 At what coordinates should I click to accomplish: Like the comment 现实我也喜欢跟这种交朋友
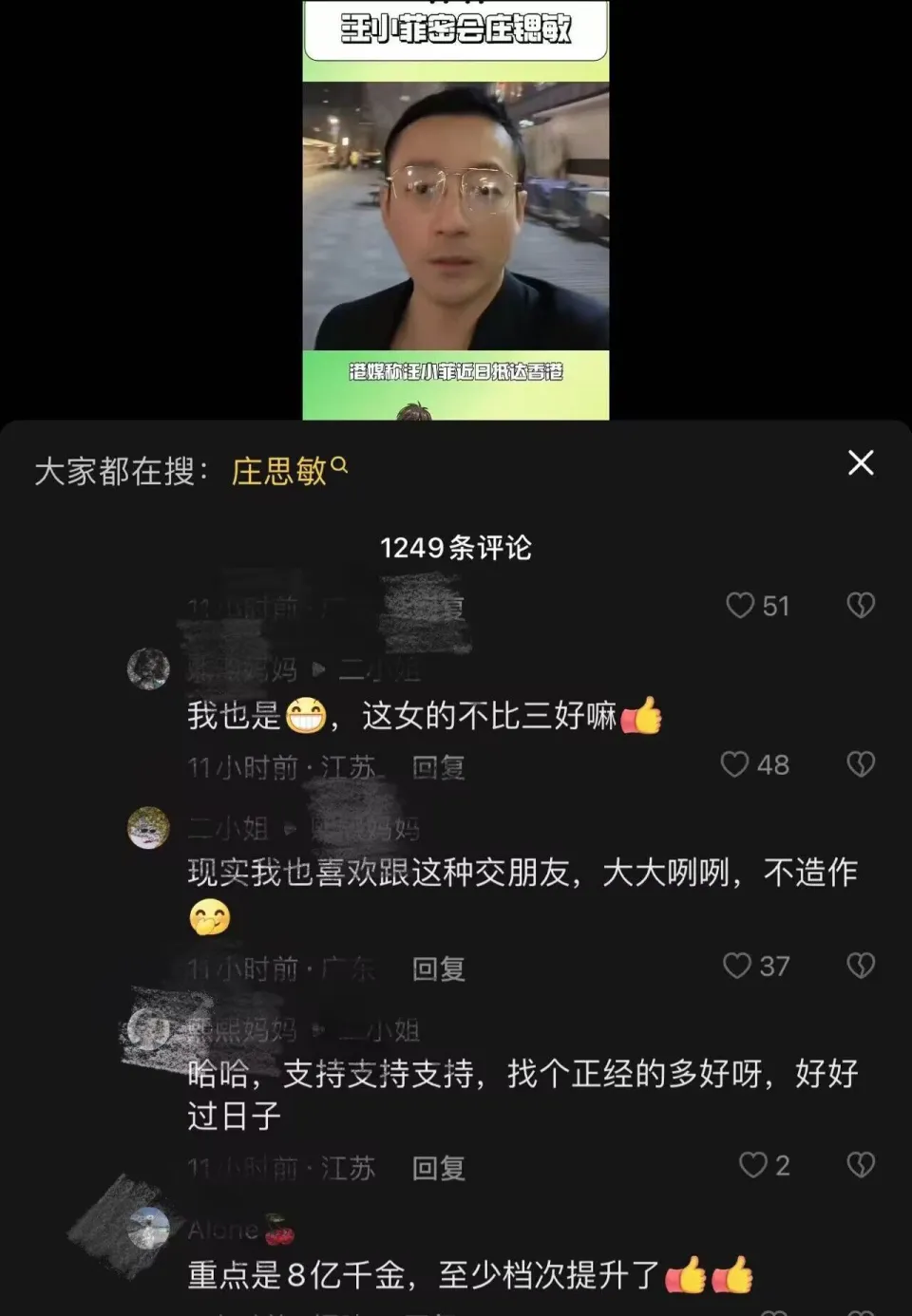737,966
